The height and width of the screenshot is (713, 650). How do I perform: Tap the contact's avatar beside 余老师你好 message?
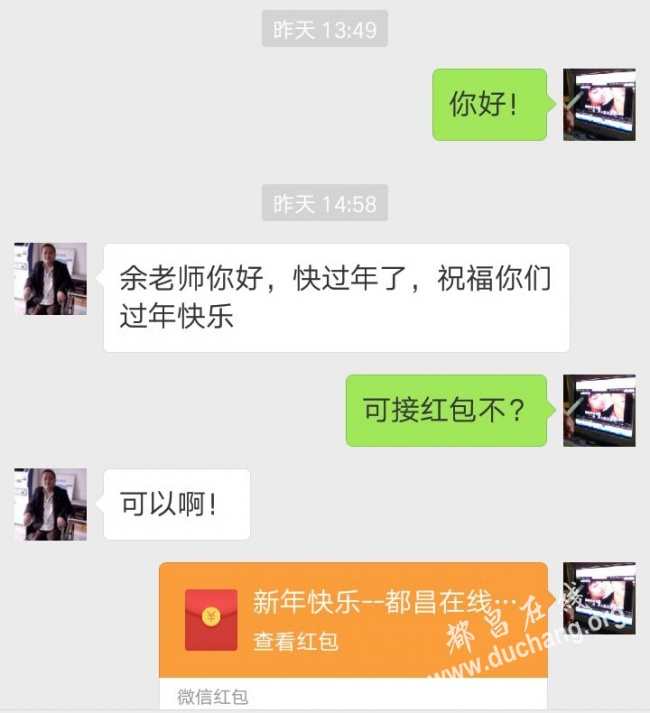point(50,279)
